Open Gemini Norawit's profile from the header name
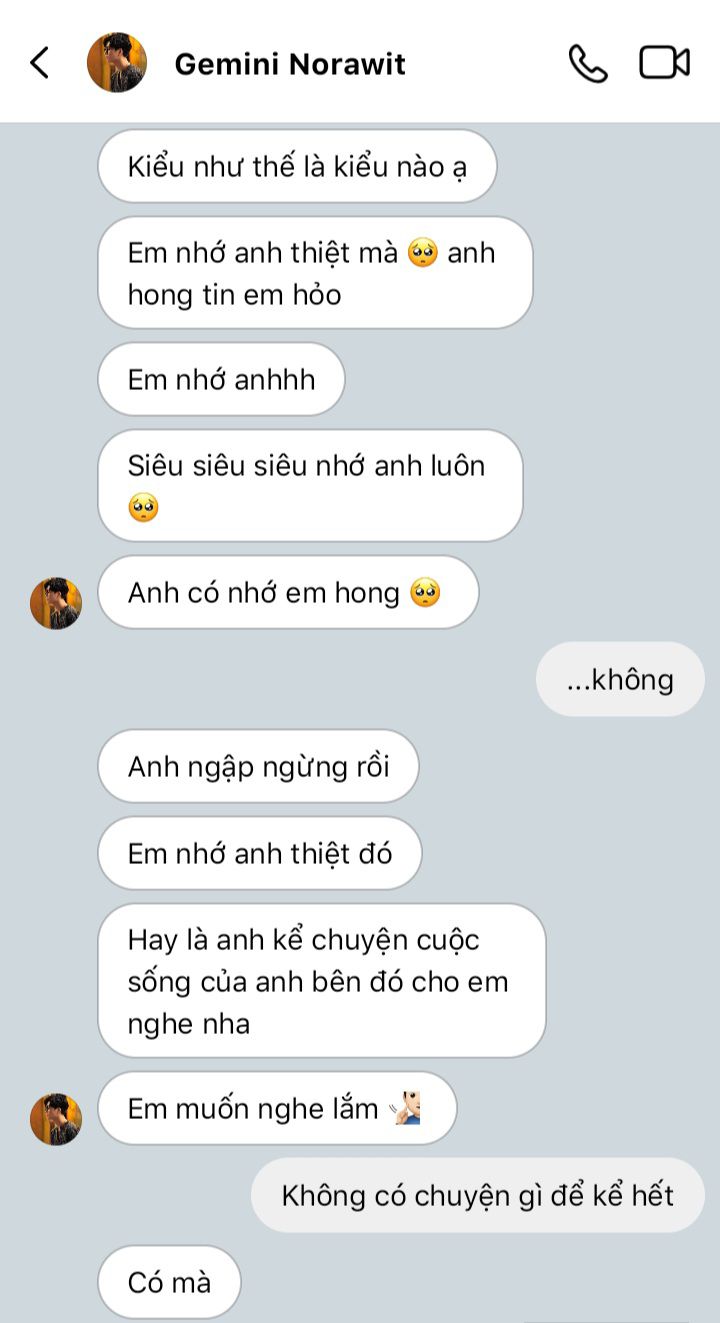This screenshot has height=1323, width=720. (290, 64)
